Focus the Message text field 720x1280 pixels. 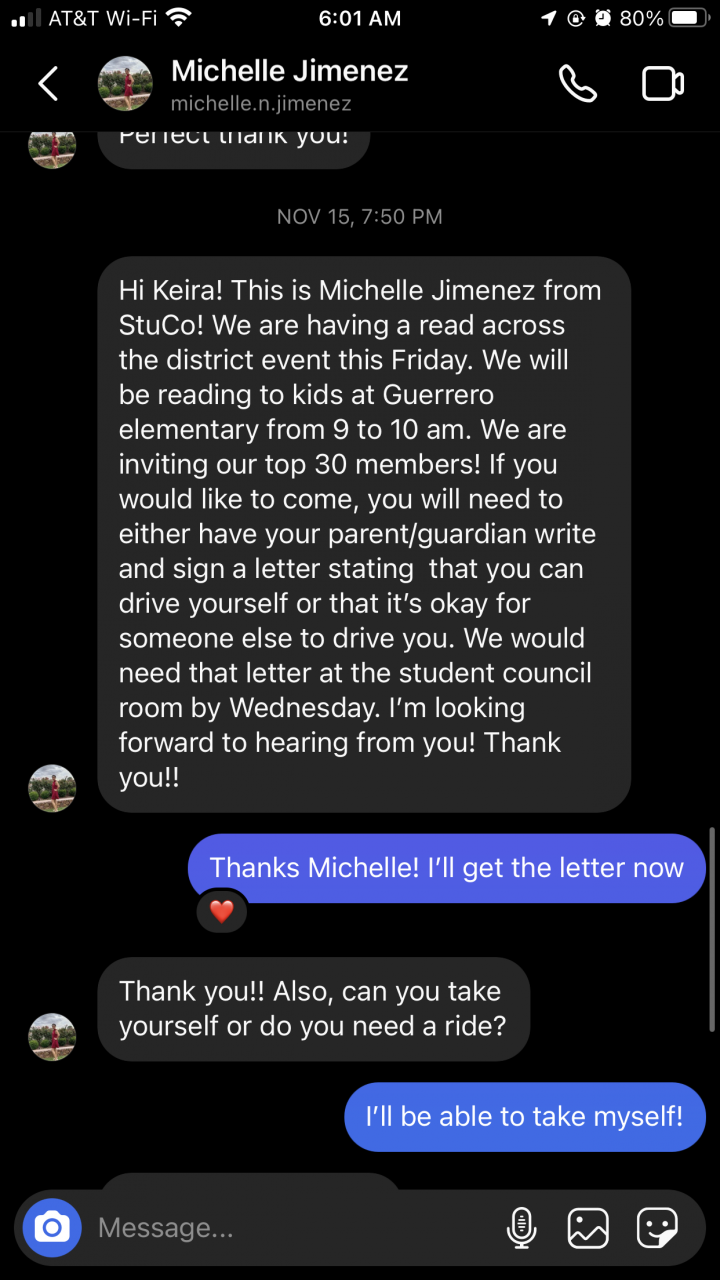click(x=290, y=1227)
